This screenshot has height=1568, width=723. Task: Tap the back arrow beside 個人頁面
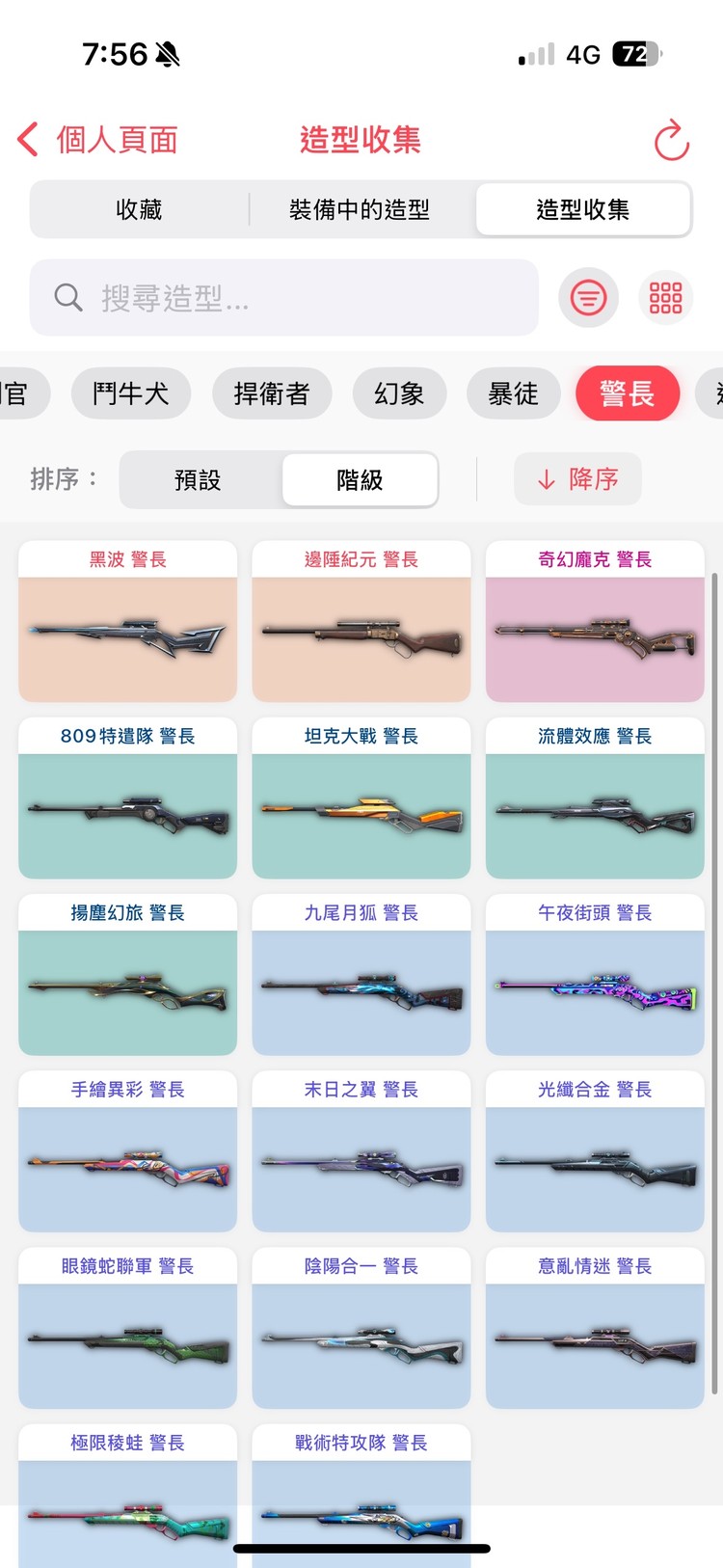click(26, 139)
